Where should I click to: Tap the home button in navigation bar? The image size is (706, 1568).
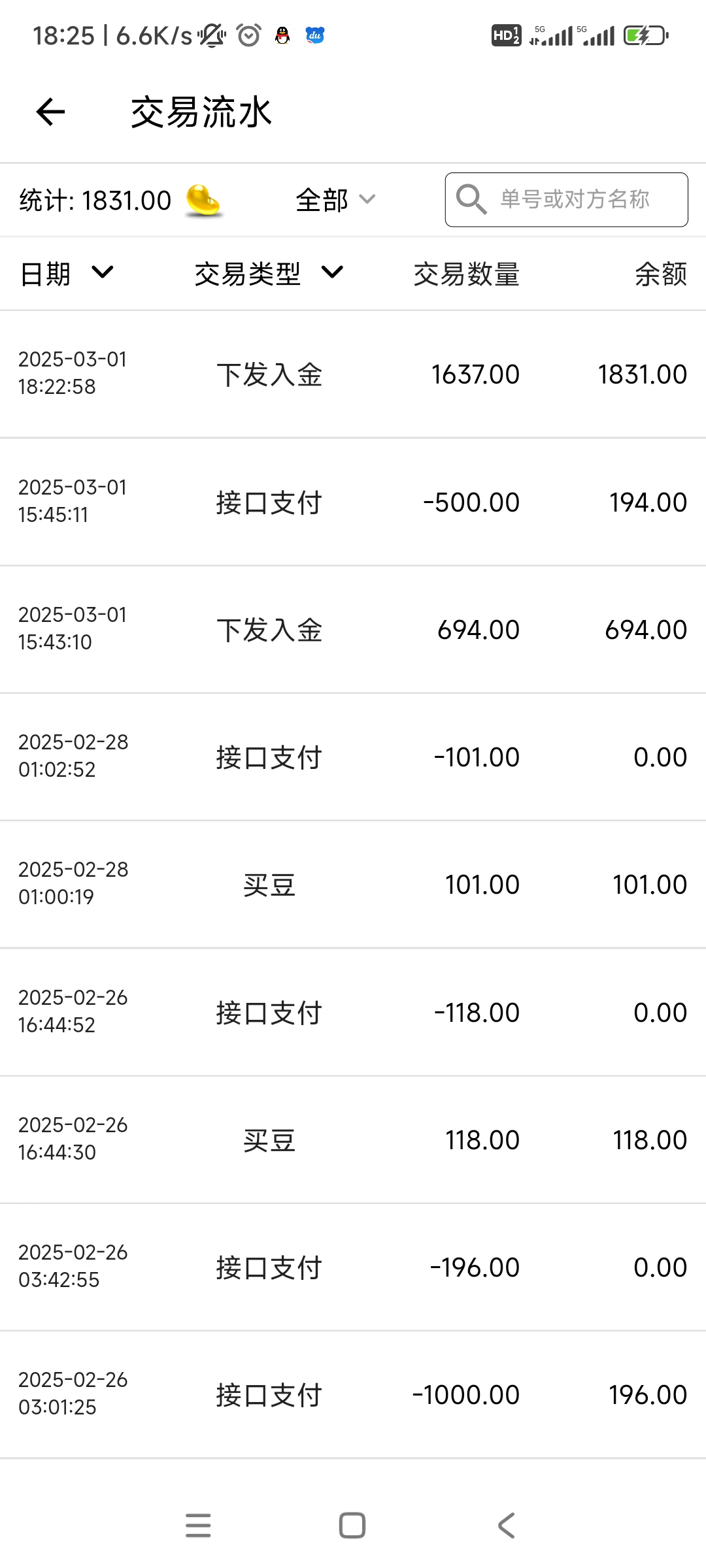(x=352, y=1525)
